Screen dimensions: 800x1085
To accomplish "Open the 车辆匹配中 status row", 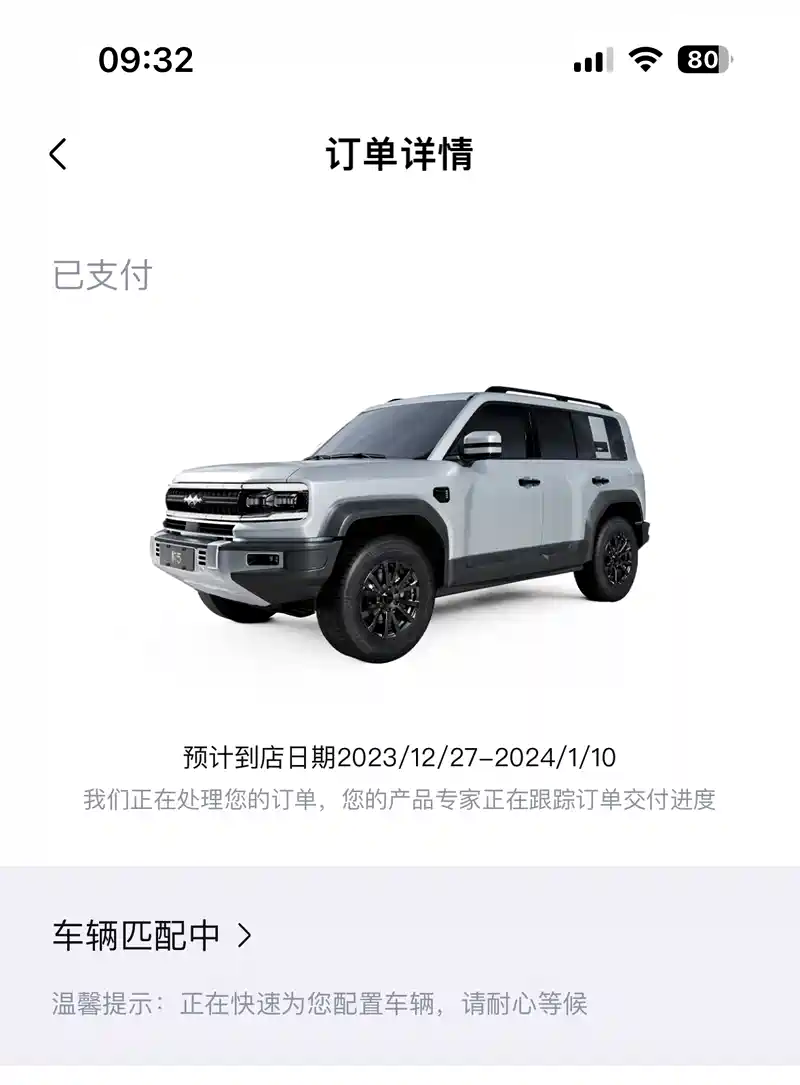I will pos(152,936).
